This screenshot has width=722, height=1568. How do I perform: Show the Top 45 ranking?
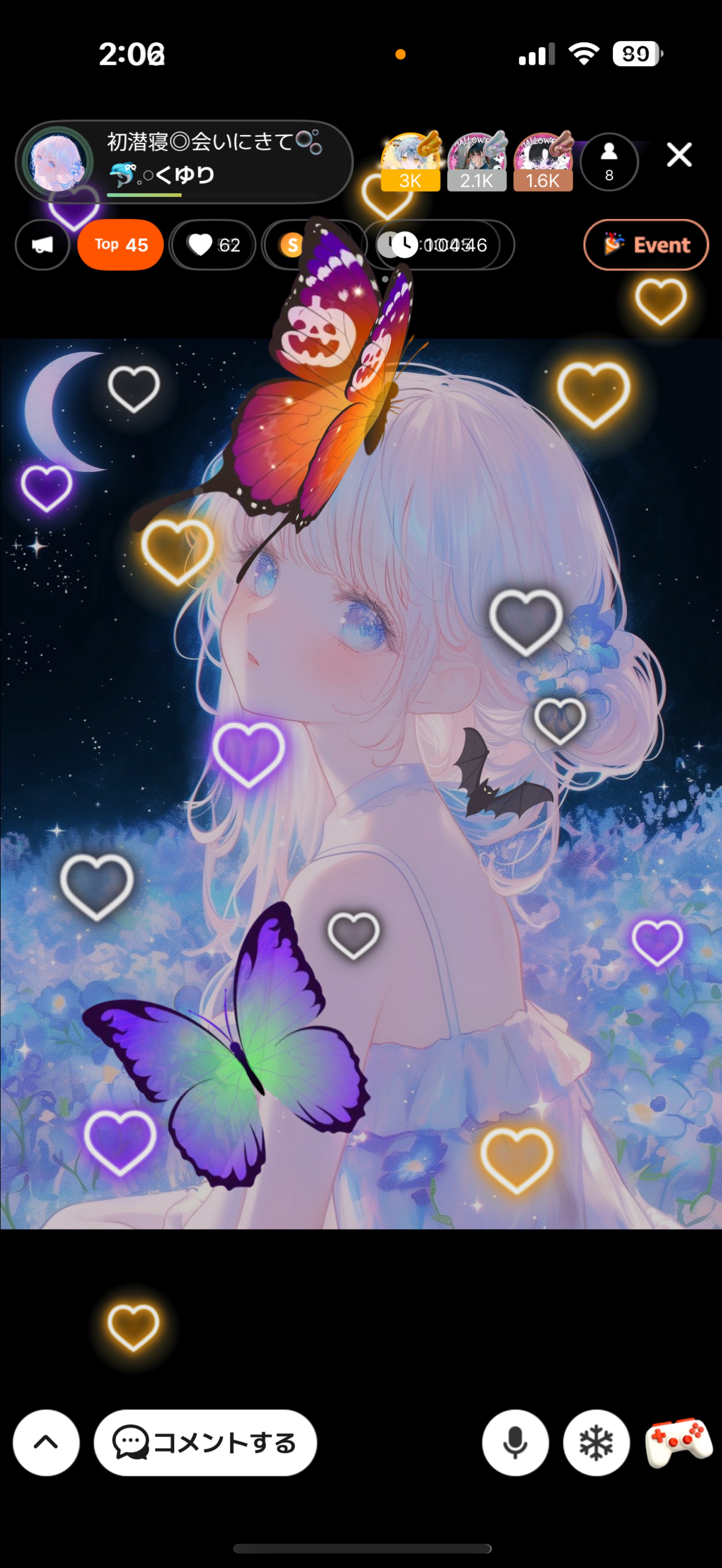(121, 245)
